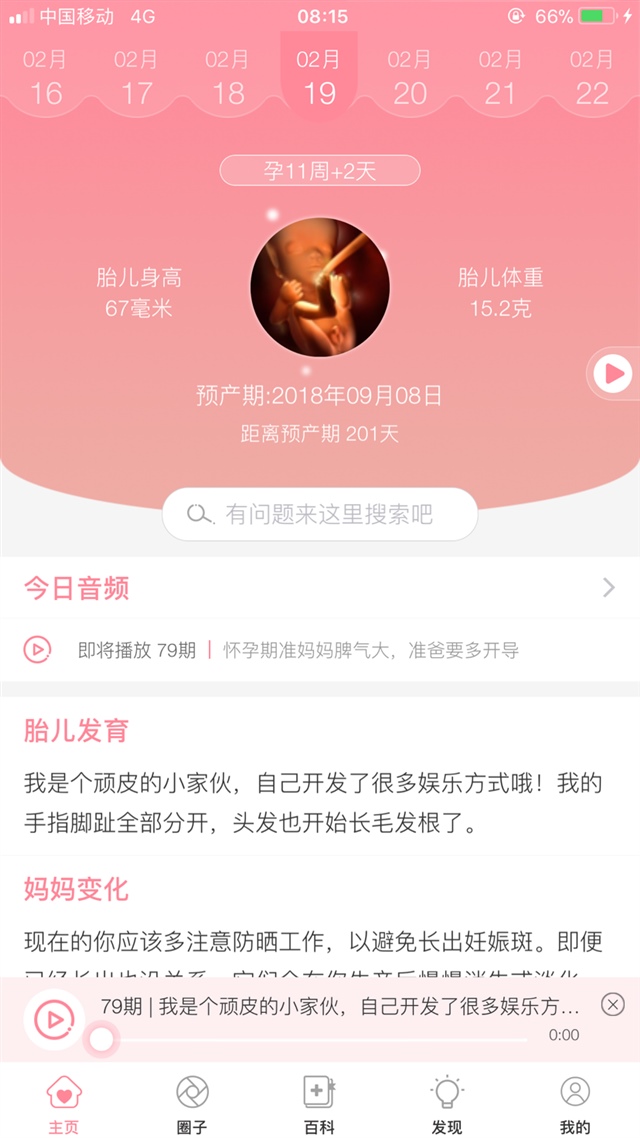This screenshot has height=1138, width=640.
Task: Go to the 我的 tab
Action: click(574, 1104)
